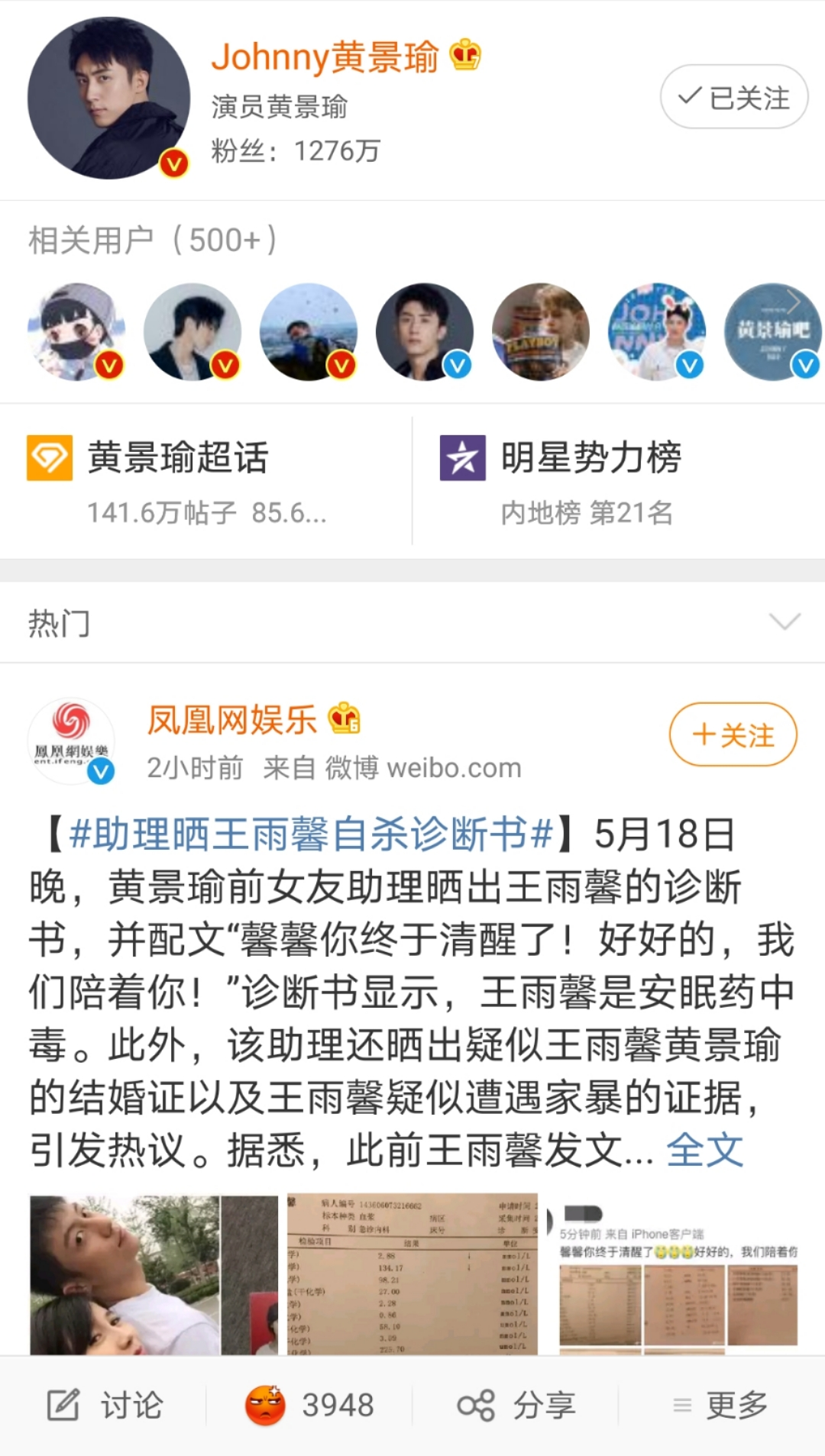Open the related users arrow
Screen dimensions: 825x1456
click(793, 302)
